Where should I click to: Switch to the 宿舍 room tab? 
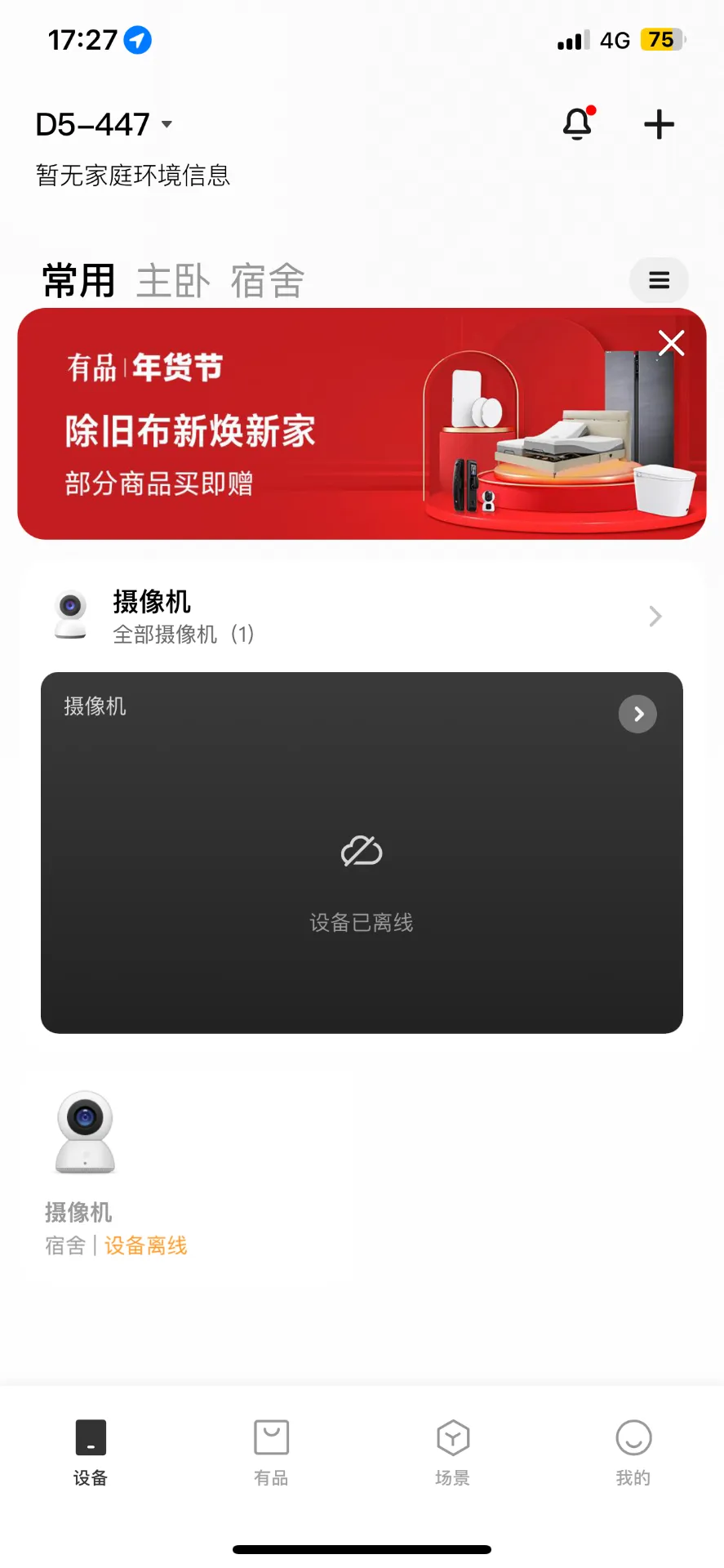pos(268,281)
